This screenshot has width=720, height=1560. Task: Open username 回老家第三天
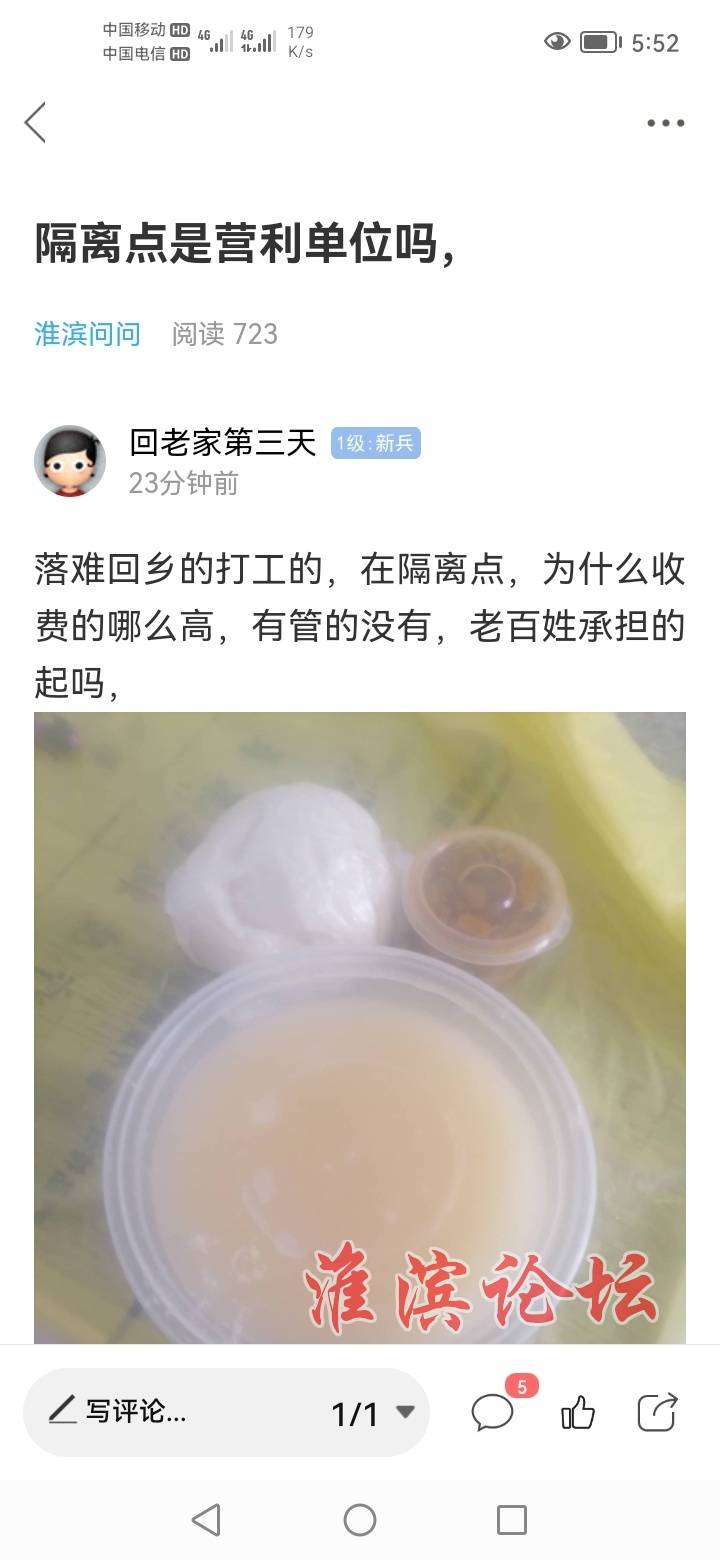click(223, 442)
